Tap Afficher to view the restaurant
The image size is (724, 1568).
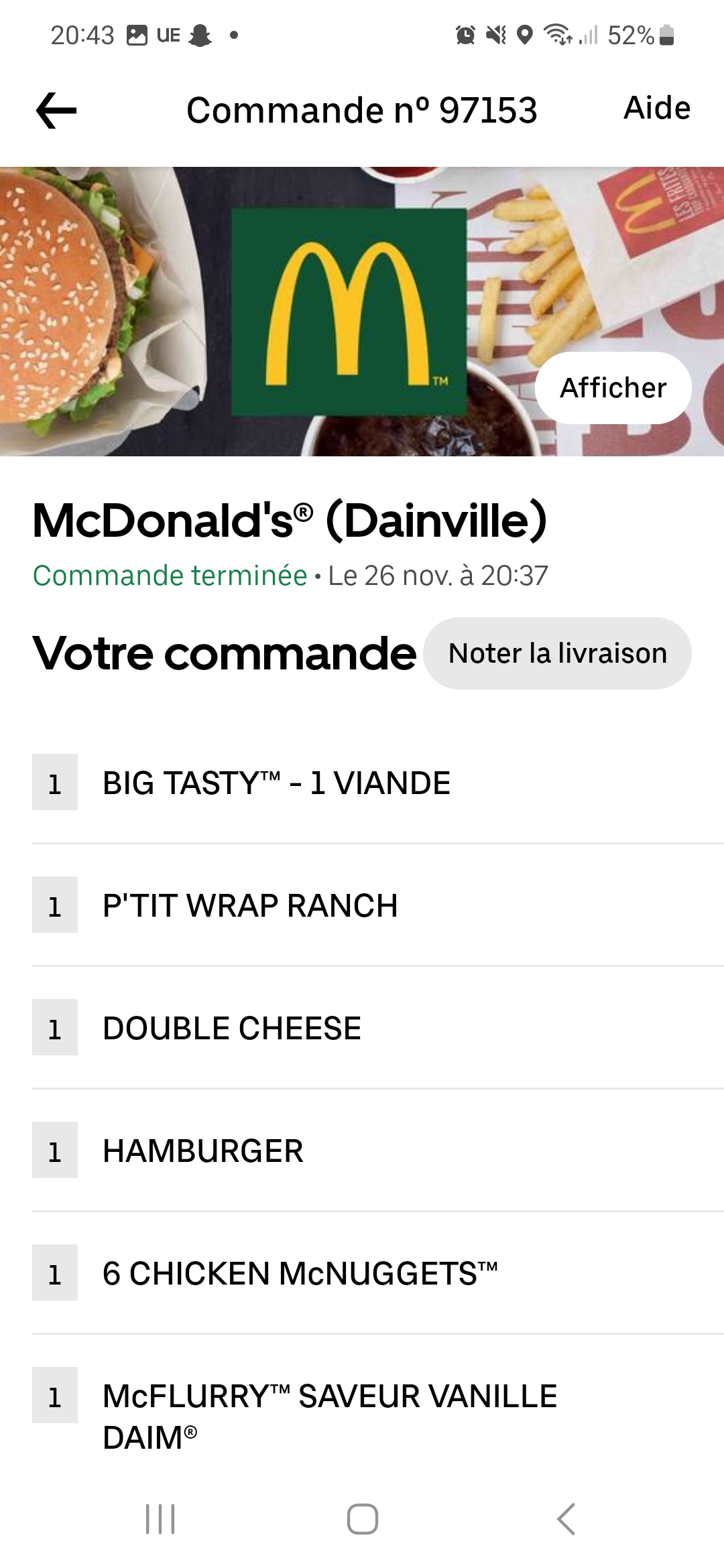[x=613, y=388]
